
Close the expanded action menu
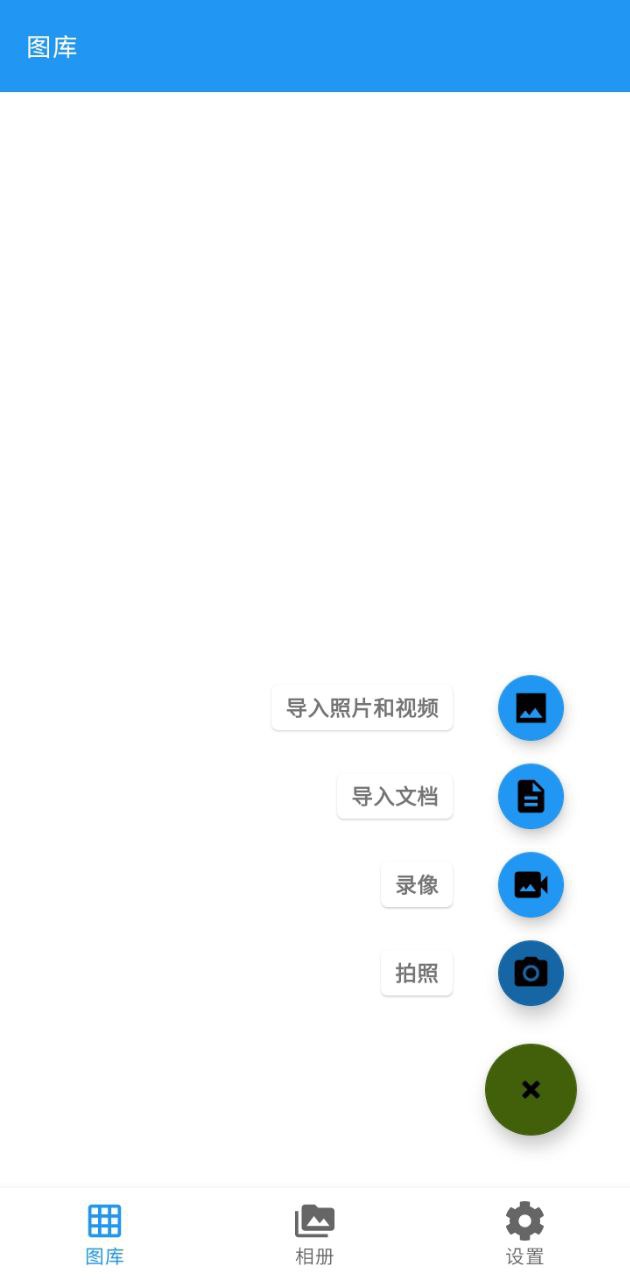531,1090
